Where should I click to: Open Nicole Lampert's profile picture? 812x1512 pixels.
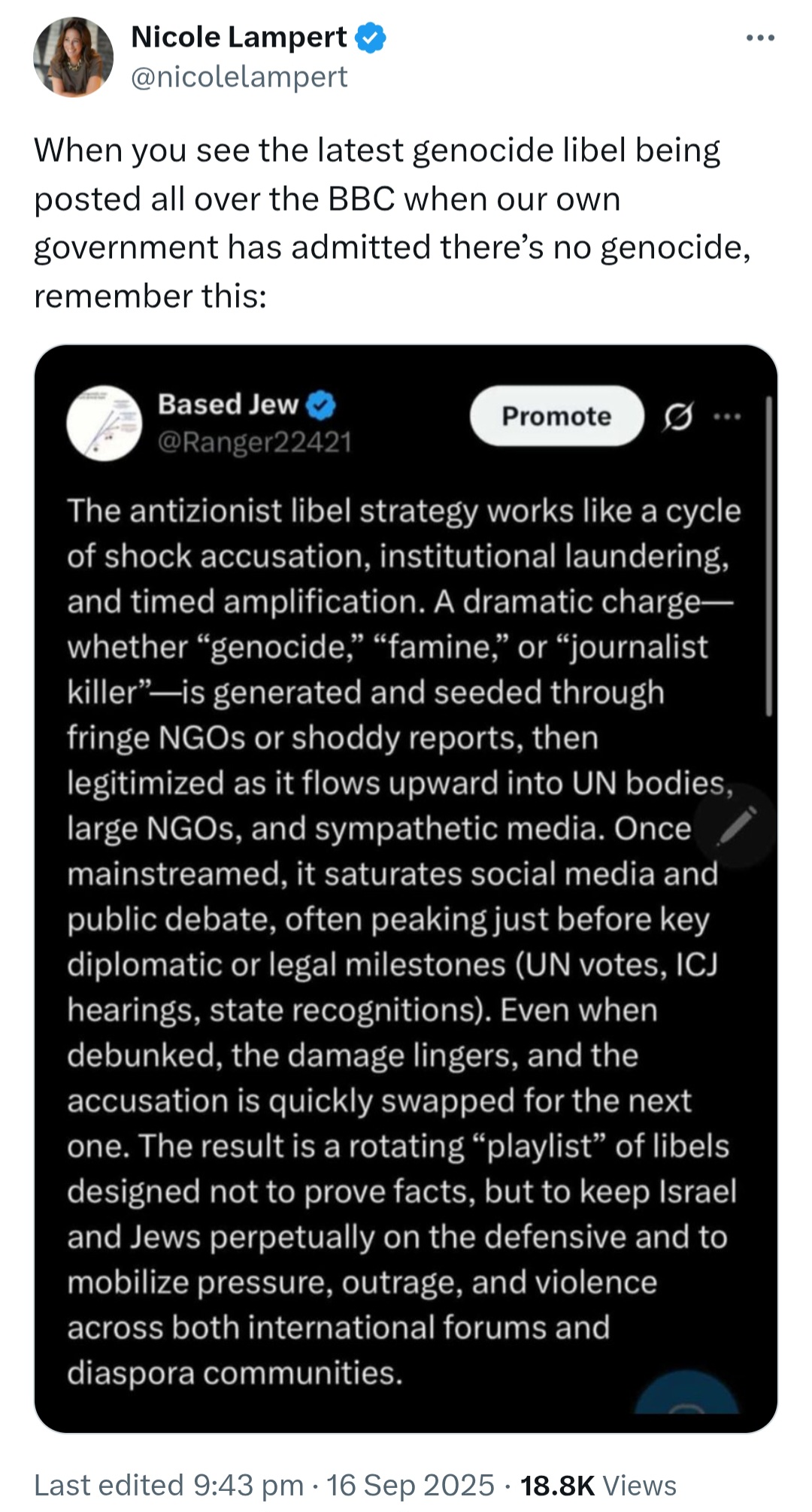point(74,57)
